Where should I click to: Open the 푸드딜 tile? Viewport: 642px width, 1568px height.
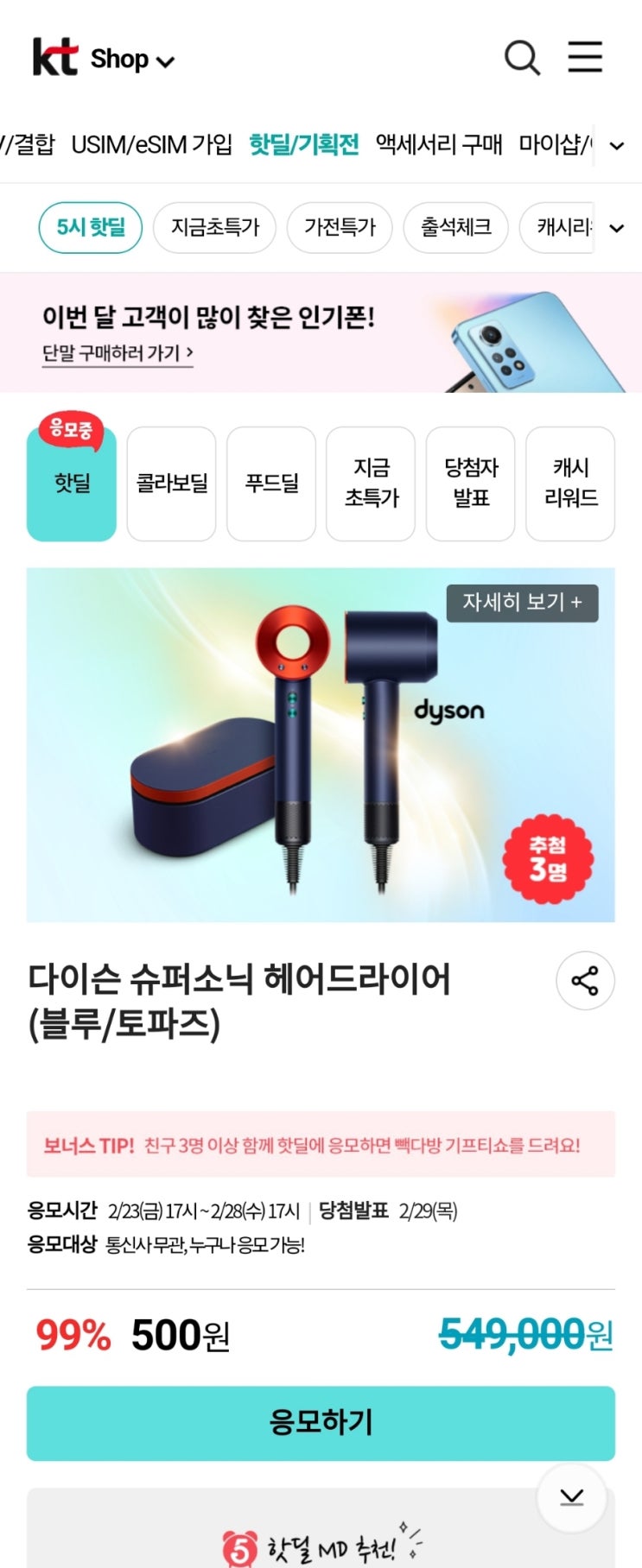point(271,484)
